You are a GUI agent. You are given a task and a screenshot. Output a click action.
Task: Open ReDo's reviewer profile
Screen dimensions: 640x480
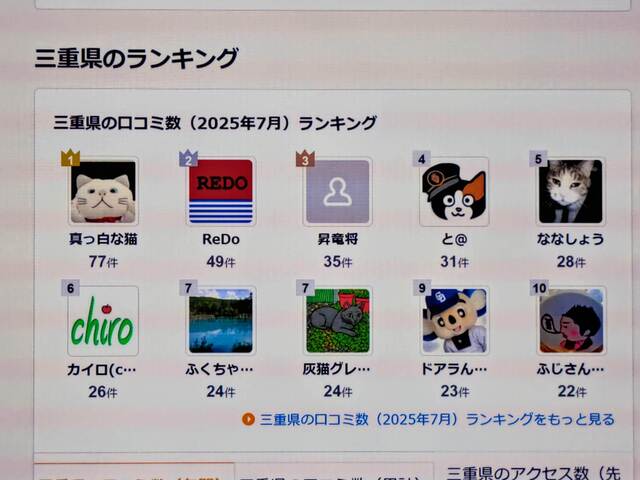pyautogui.click(x=220, y=192)
